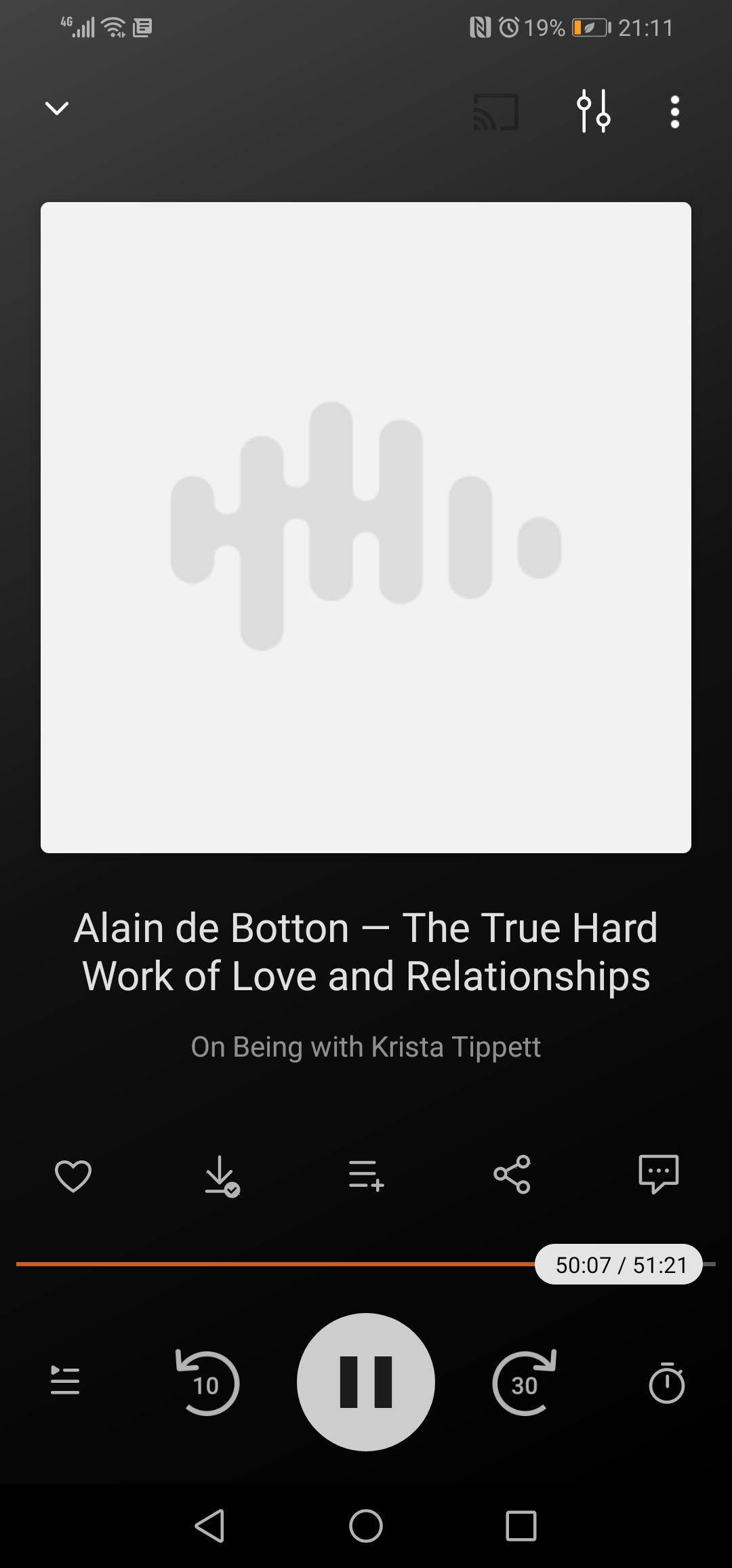Image resolution: width=732 pixels, height=1568 pixels.
Task: Go back using system navigation
Action: (209, 1526)
